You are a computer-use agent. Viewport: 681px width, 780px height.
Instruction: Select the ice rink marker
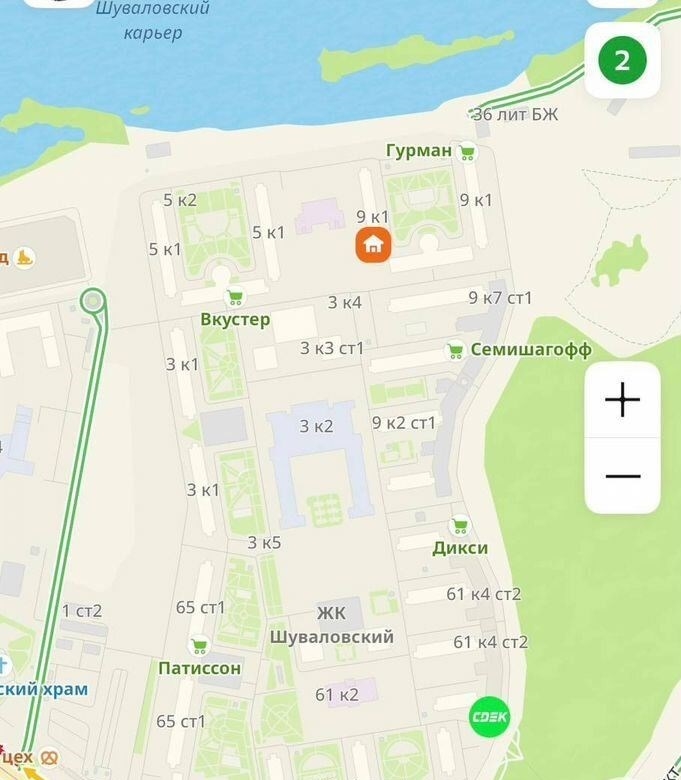[24, 258]
